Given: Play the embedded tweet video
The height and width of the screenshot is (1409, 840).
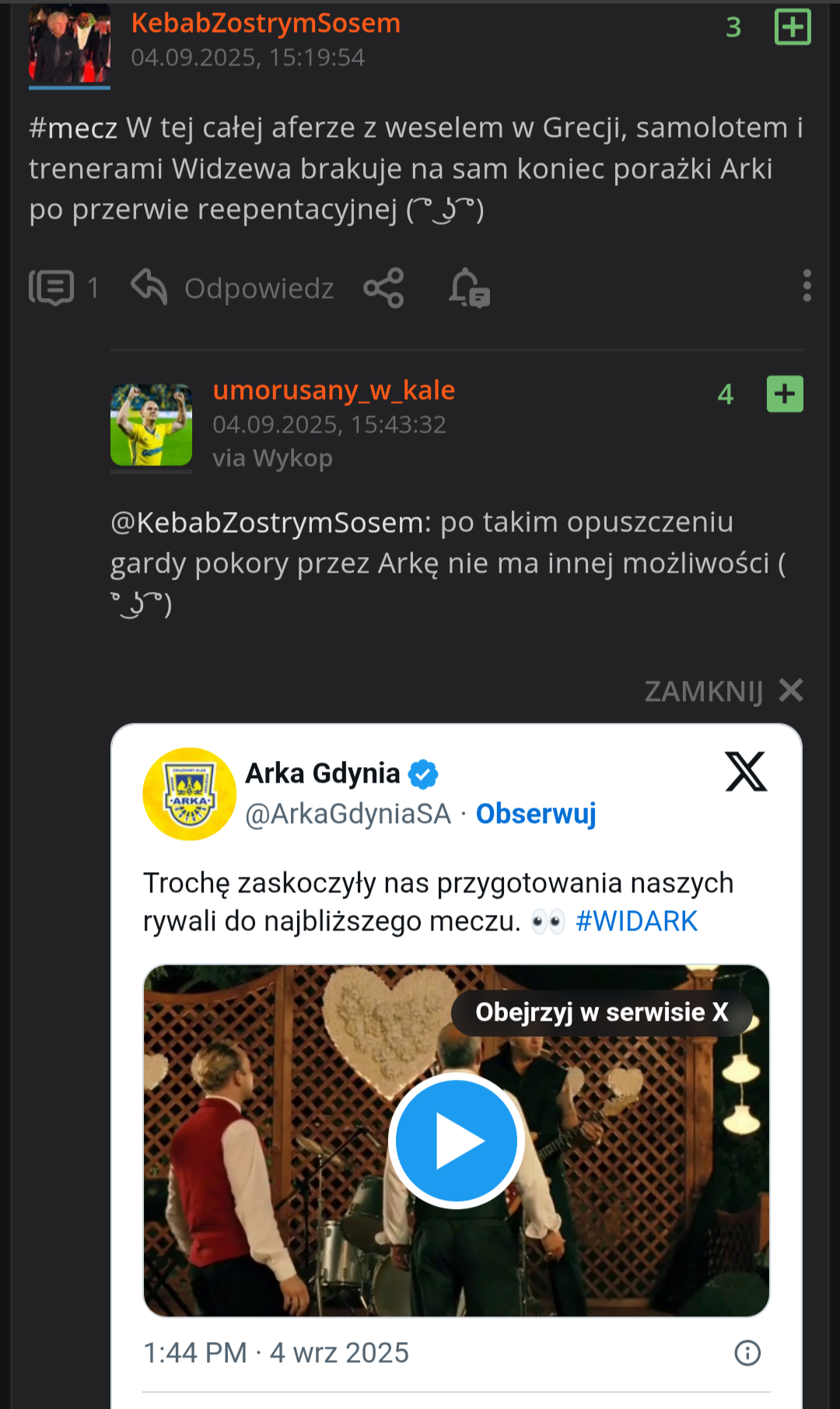Looking at the screenshot, I should pyautogui.click(x=457, y=1141).
